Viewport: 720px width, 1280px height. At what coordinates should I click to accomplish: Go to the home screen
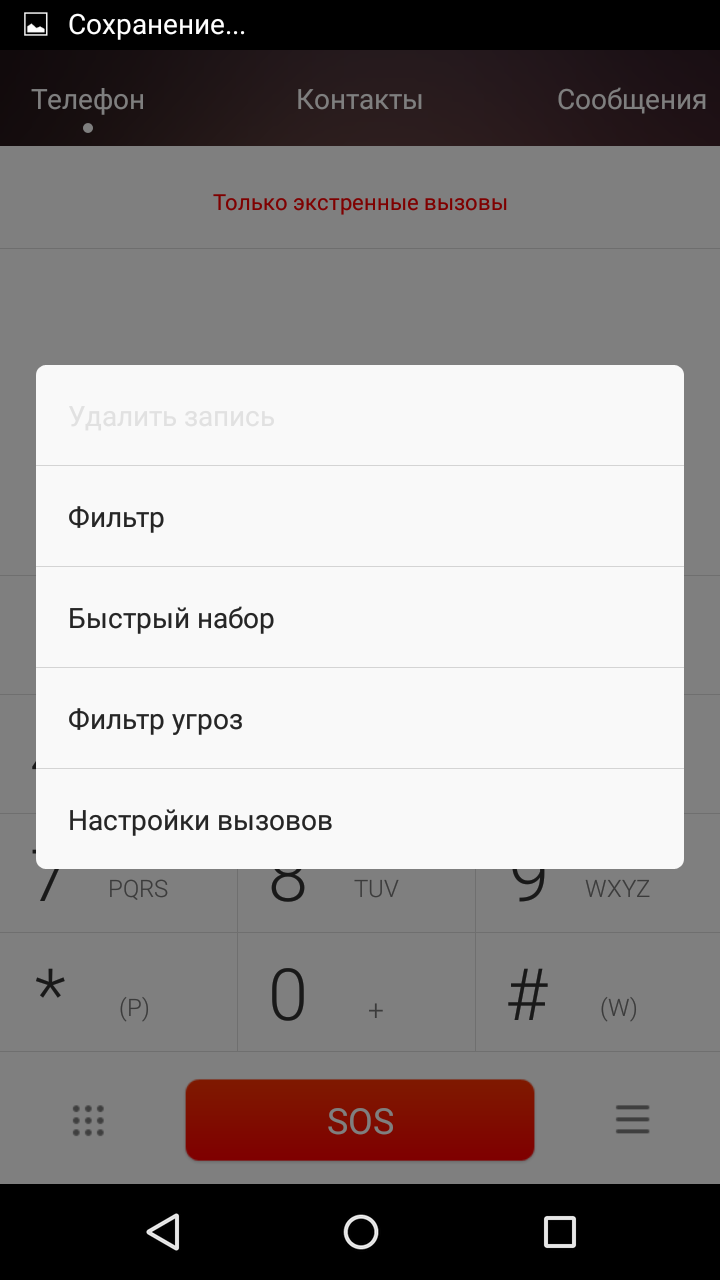[x=360, y=1232]
